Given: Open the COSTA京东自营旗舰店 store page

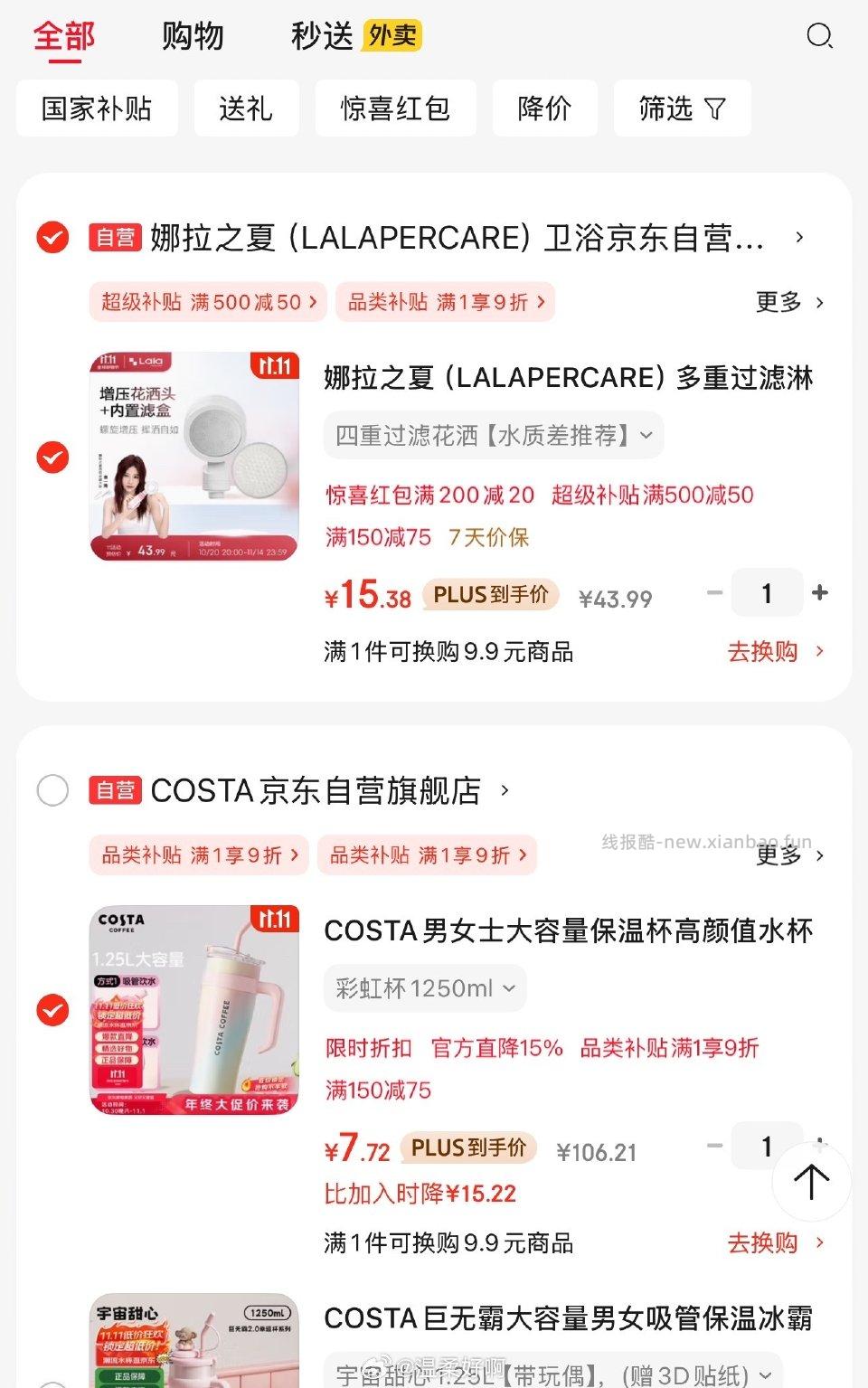Looking at the screenshot, I should tap(316, 790).
